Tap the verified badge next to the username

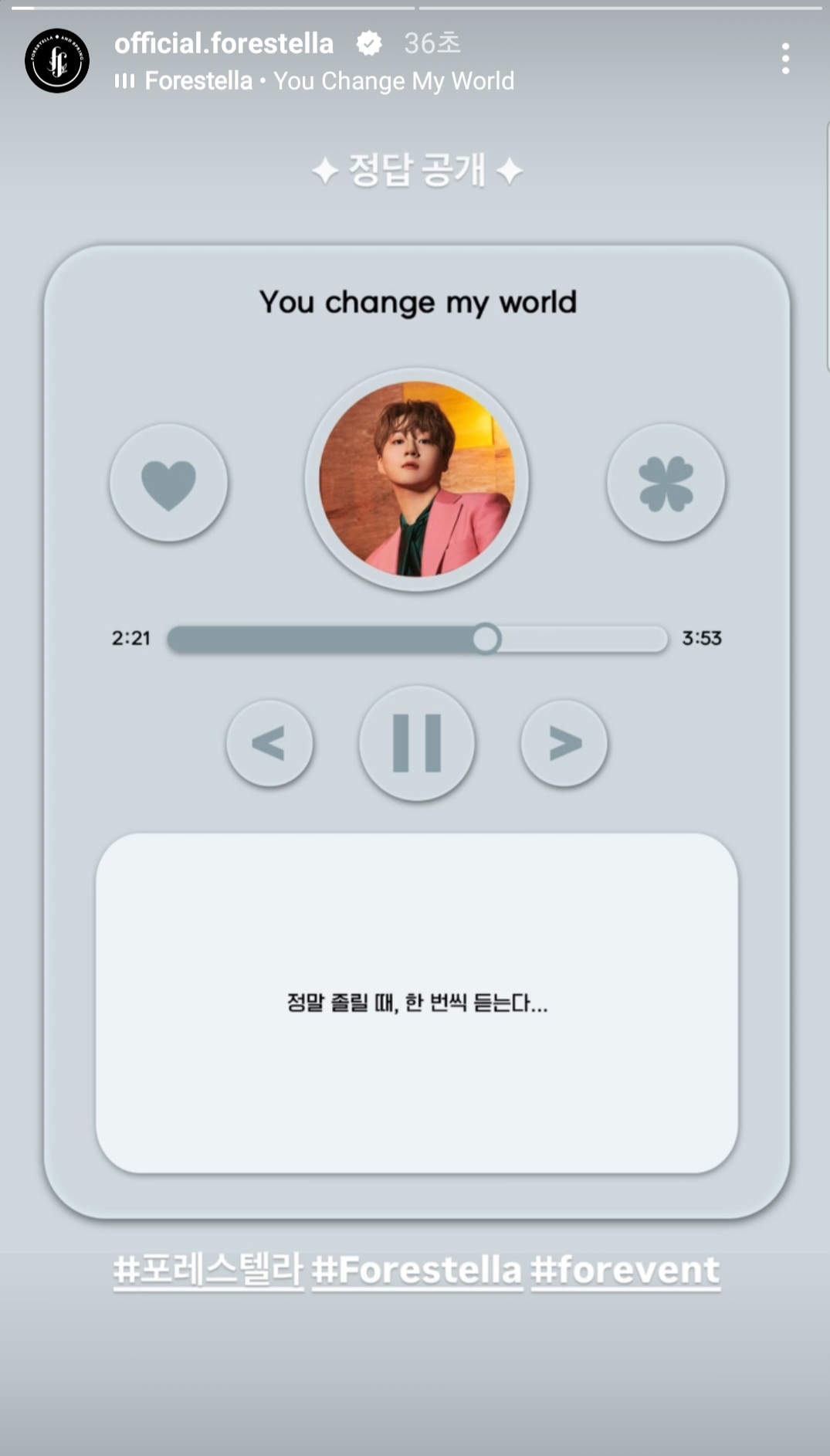369,44
